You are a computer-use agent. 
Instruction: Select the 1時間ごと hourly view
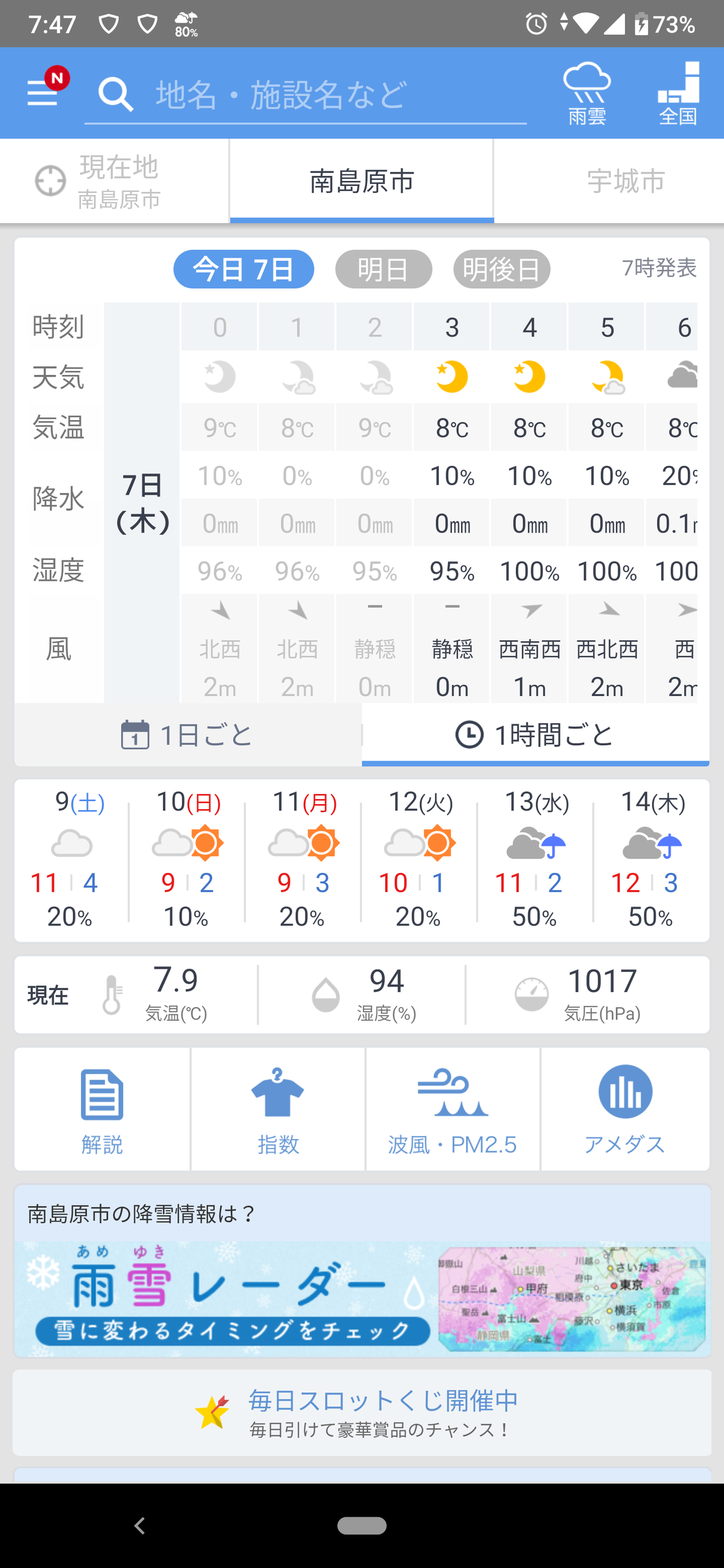click(x=536, y=735)
